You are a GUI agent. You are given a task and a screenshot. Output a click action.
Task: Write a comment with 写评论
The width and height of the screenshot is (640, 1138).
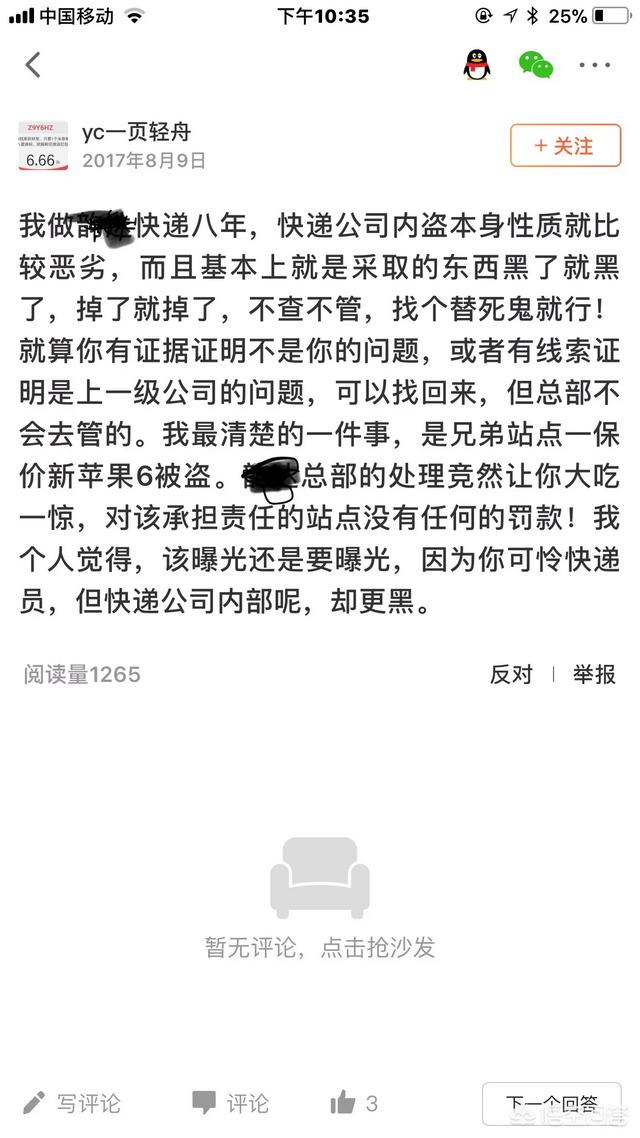click(72, 1103)
